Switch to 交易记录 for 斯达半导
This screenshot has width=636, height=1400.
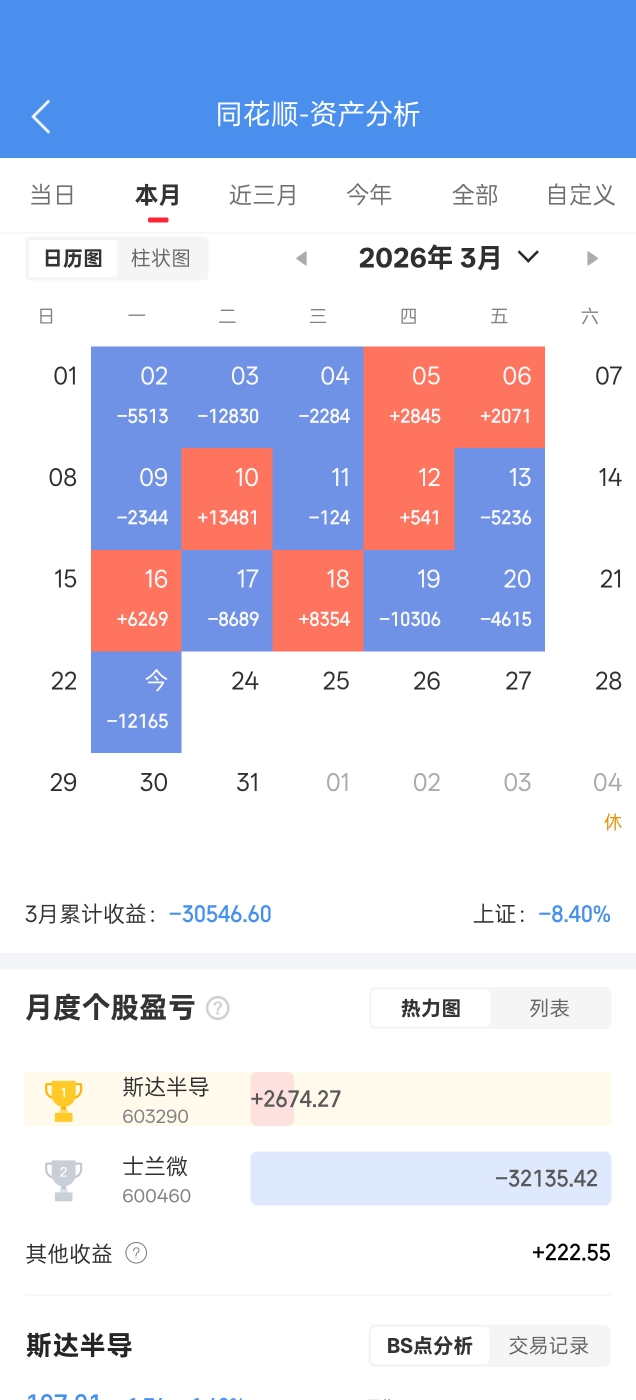(549, 1346)
